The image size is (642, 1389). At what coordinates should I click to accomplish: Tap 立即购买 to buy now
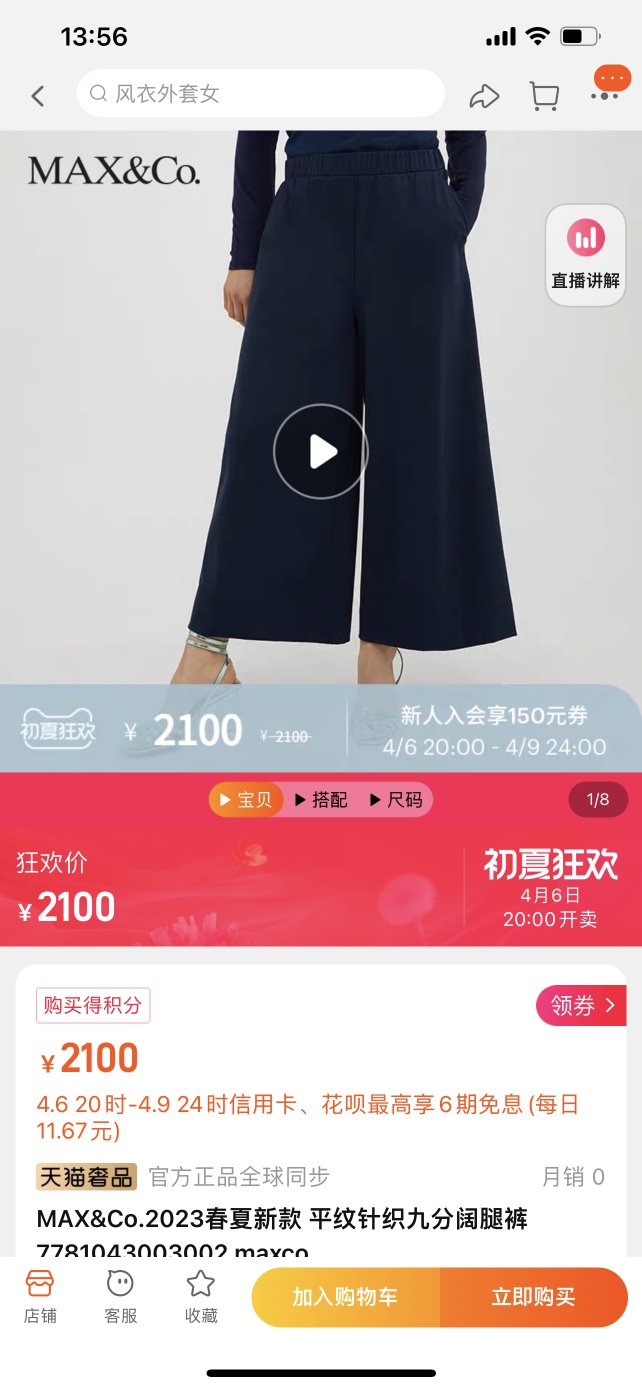(x=534, y=1297)
